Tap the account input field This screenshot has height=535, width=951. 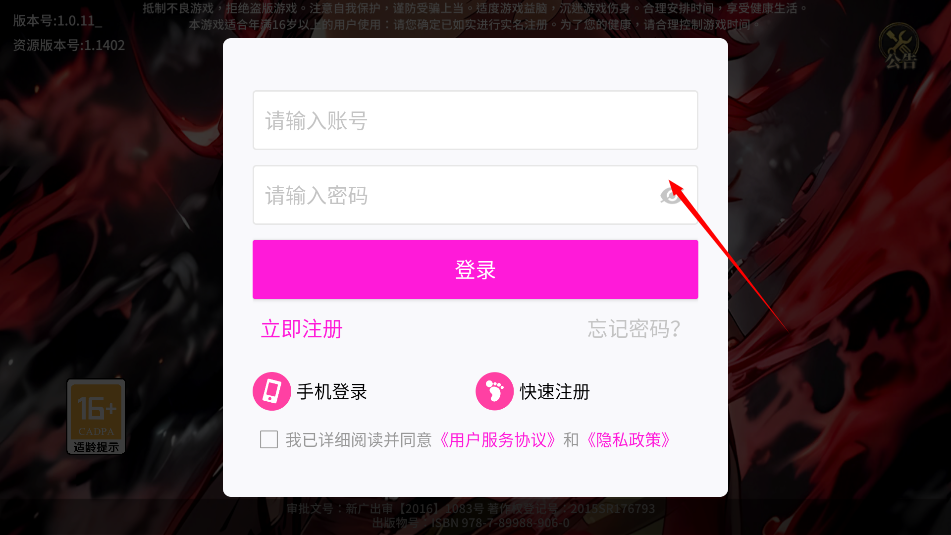pos(474,121)
